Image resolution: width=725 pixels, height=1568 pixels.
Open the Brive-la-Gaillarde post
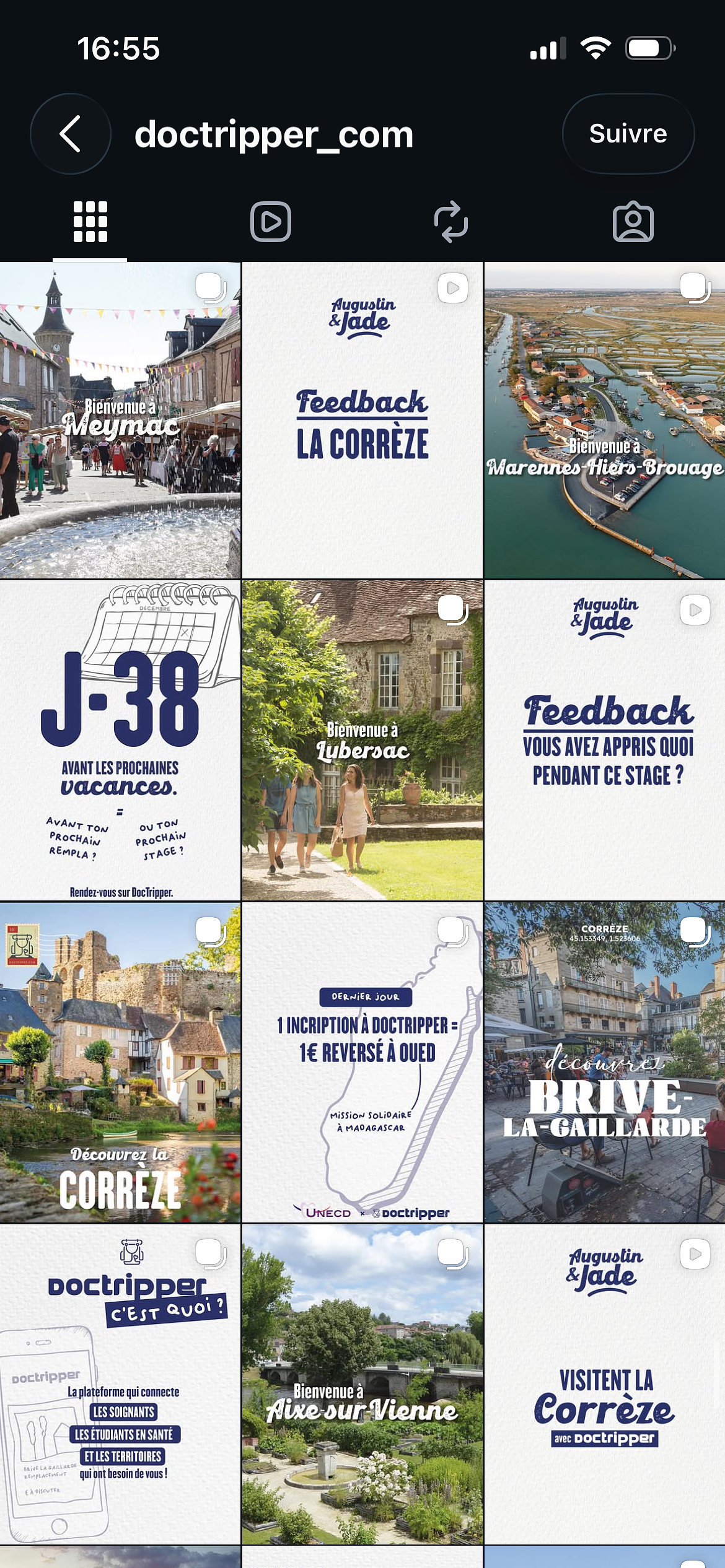click(x=605, y=1063)
